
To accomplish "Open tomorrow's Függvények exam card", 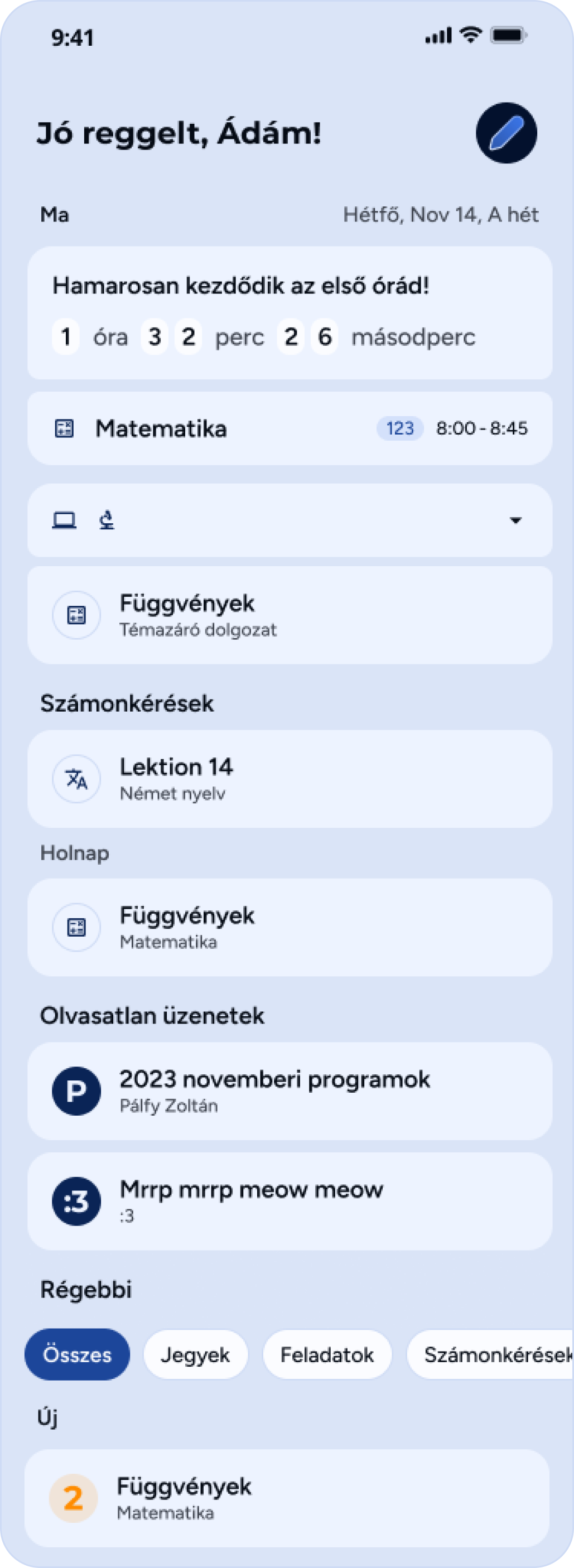I will [x=290, y=927].
